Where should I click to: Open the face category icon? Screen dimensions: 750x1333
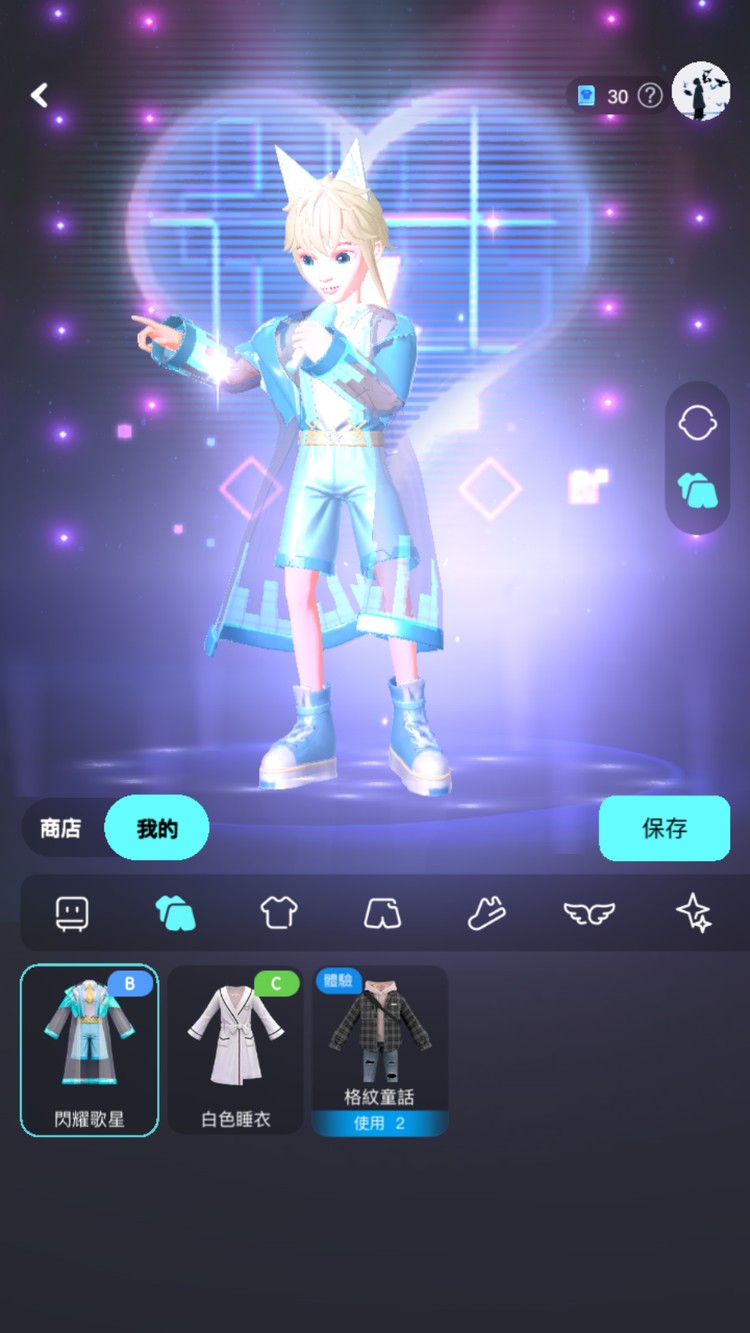tap(72, 912)
